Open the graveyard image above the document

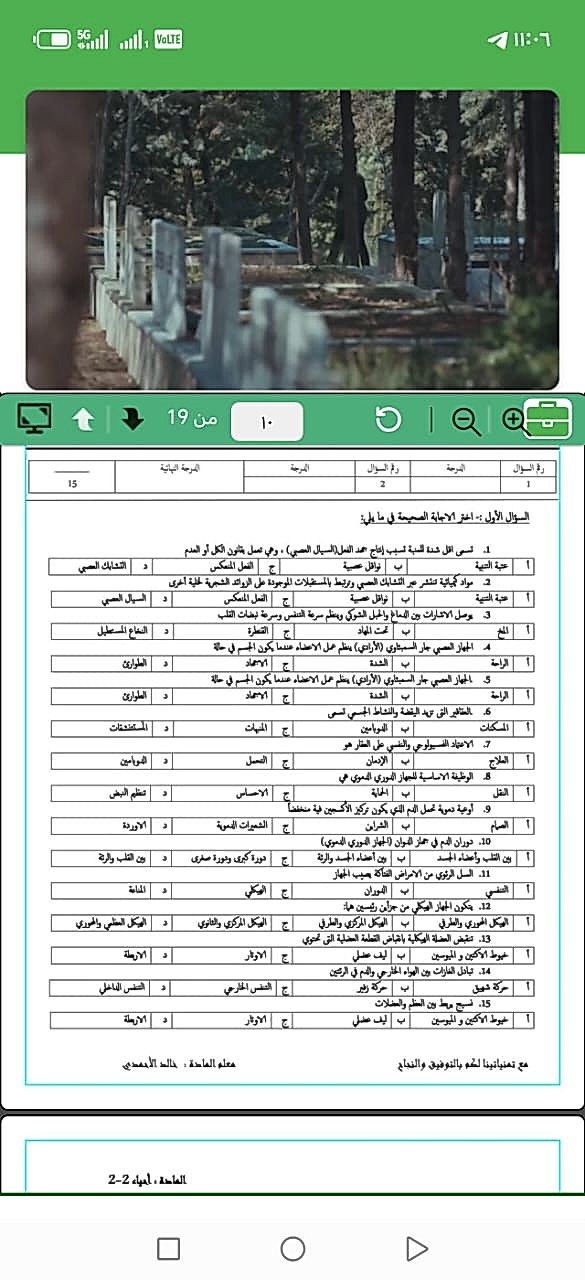292,240
